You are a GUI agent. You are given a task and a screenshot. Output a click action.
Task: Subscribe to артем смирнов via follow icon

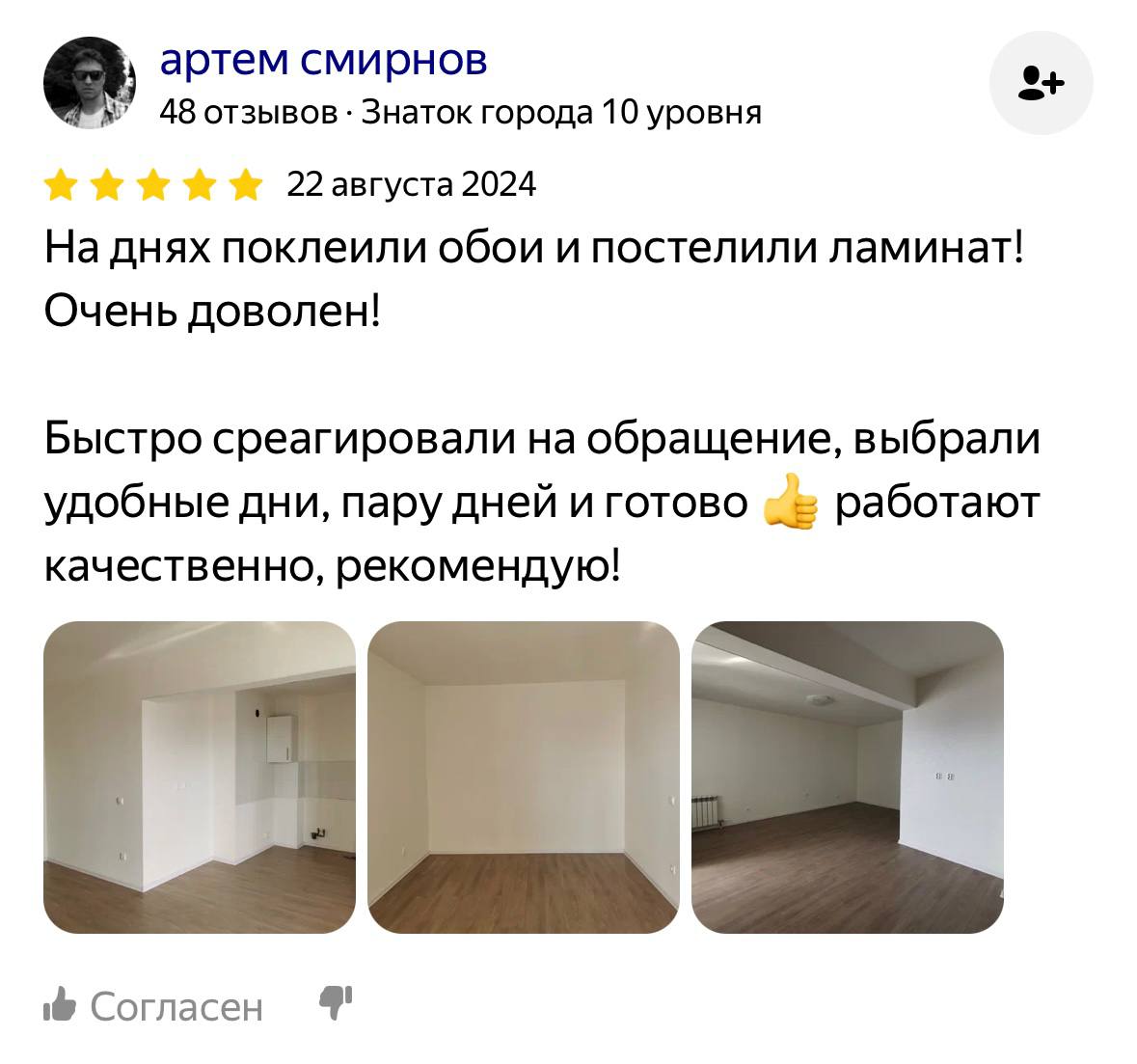pos(1041,83)
